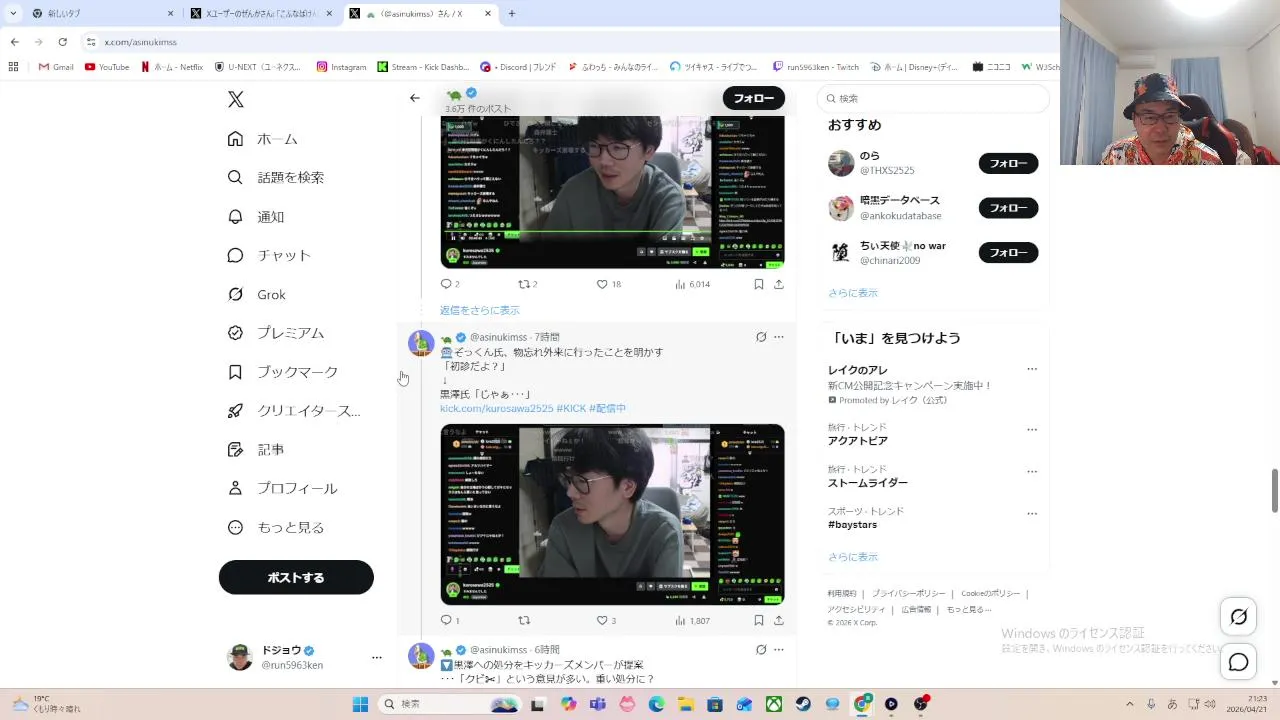The width and height of the screenshot is (1280, 720).
Task: Open Grok from the sidebar
Action: [270, 294]
